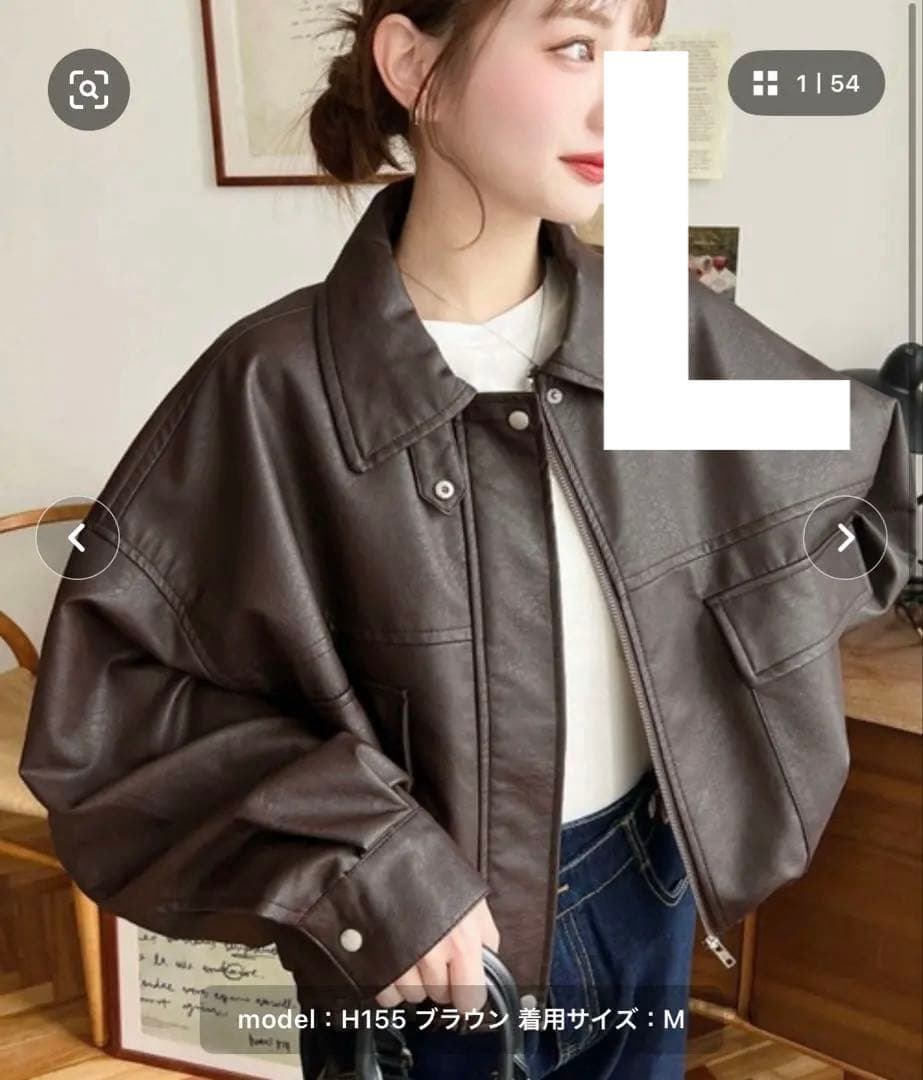
Task: Go back to the previous product image
Action: coord(77,538)
